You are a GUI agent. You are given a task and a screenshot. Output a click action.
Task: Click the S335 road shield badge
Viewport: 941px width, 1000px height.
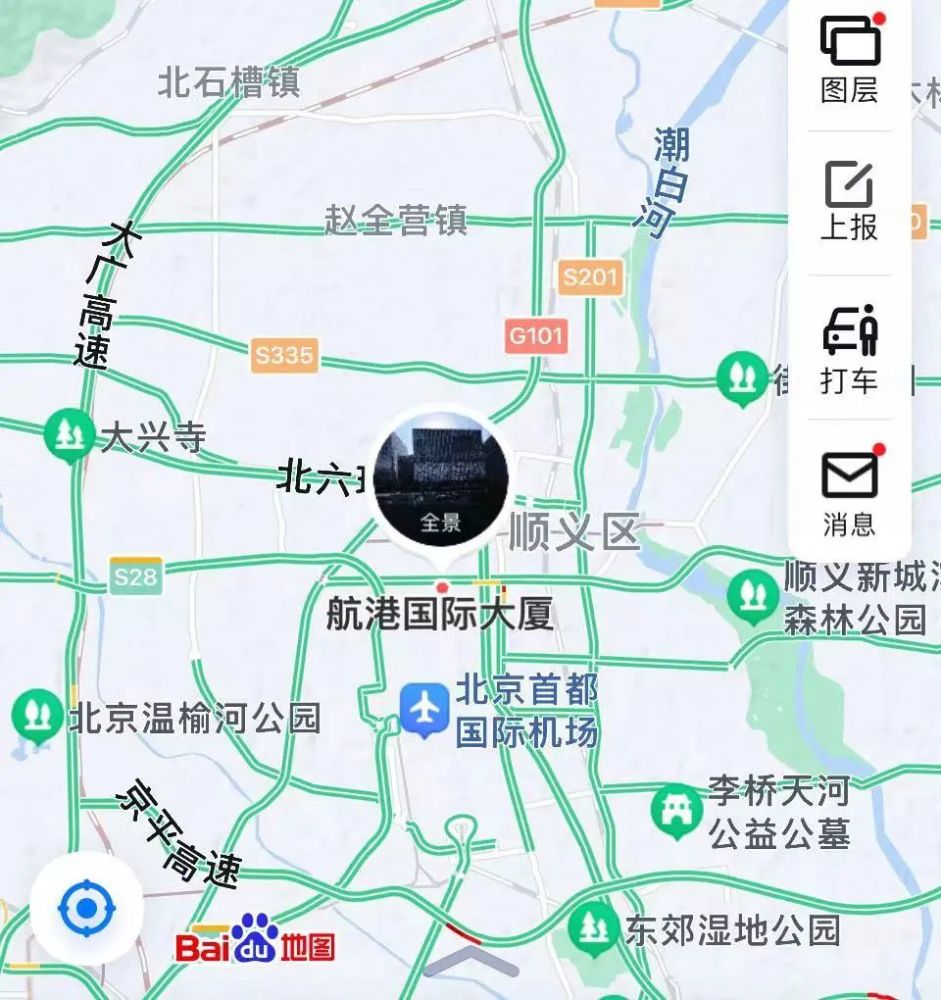[286, 353]
